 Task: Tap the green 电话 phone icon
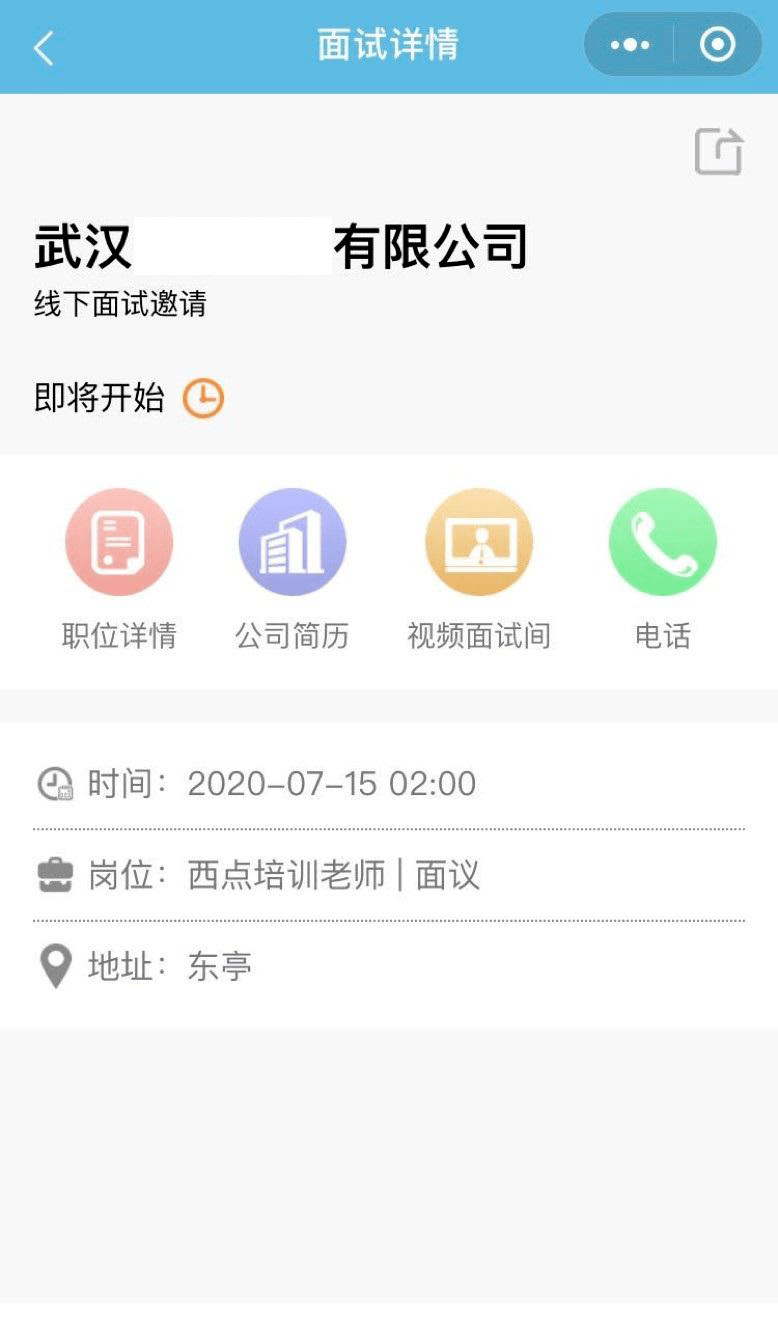pyautogui.click(x=664, y=540)
